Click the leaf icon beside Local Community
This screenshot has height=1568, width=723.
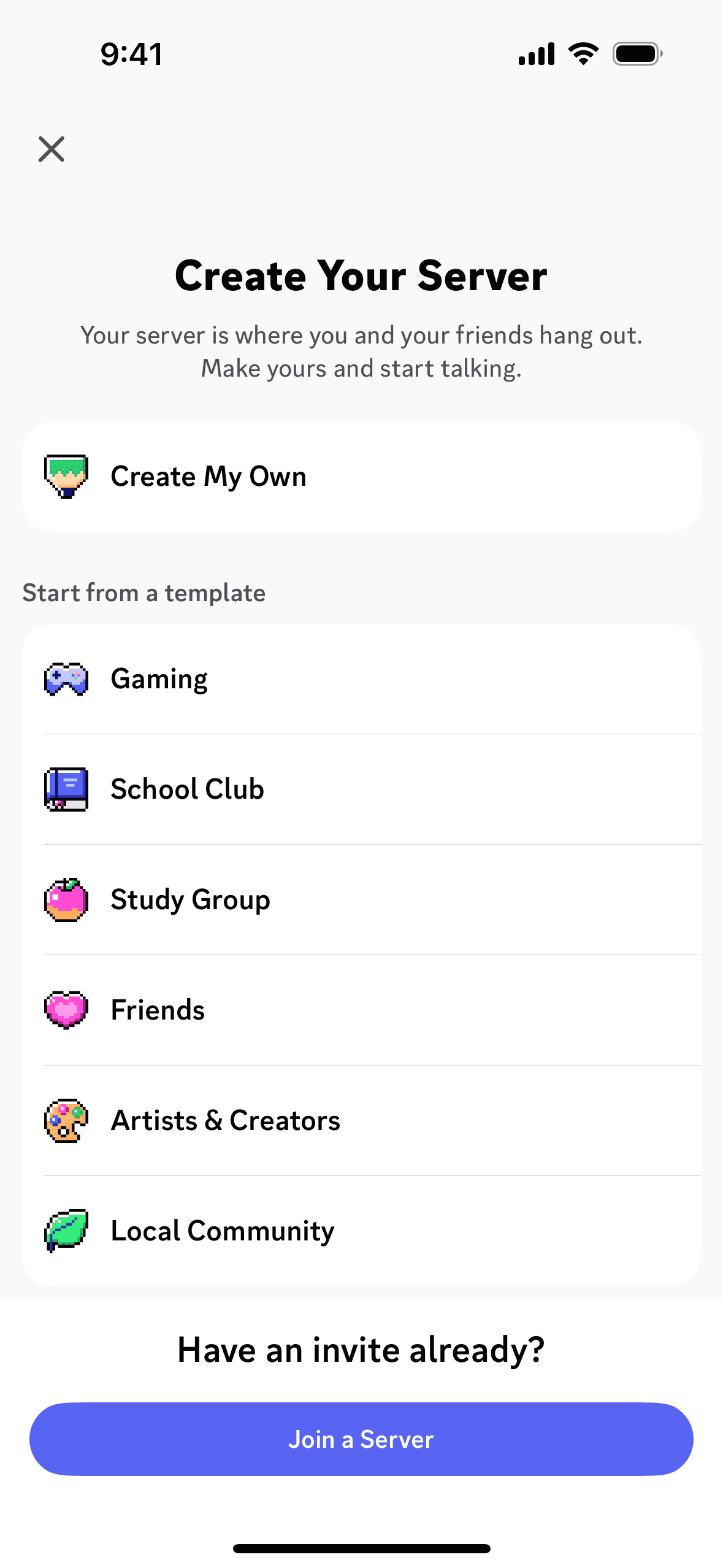[66, 1230]
